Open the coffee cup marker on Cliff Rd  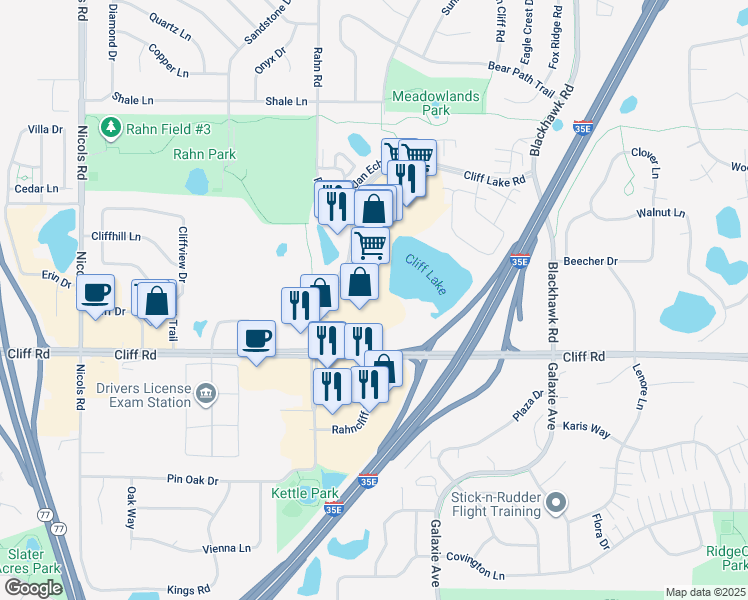256,339
